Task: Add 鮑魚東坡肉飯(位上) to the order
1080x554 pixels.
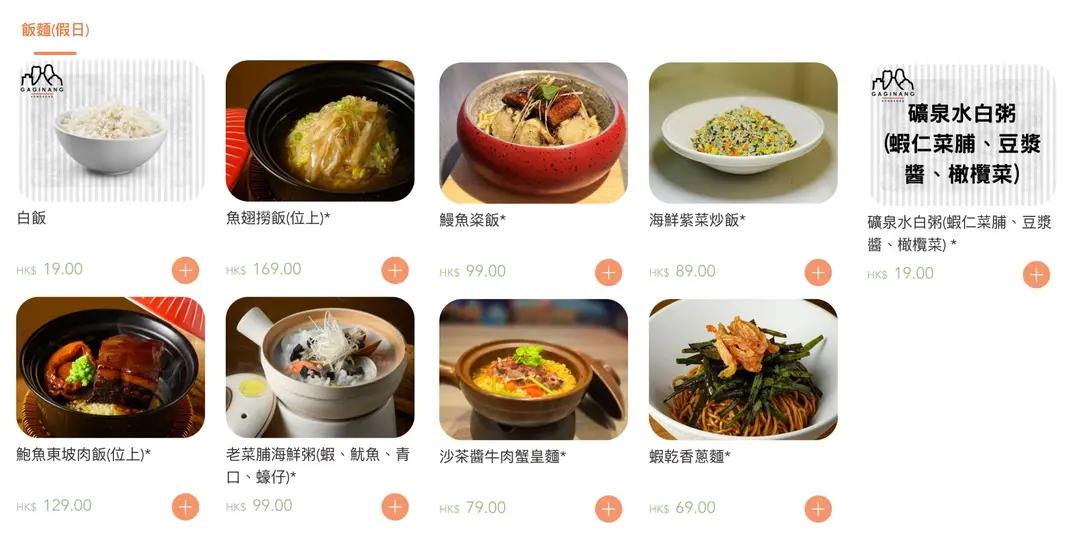Action: pos(185,507)
